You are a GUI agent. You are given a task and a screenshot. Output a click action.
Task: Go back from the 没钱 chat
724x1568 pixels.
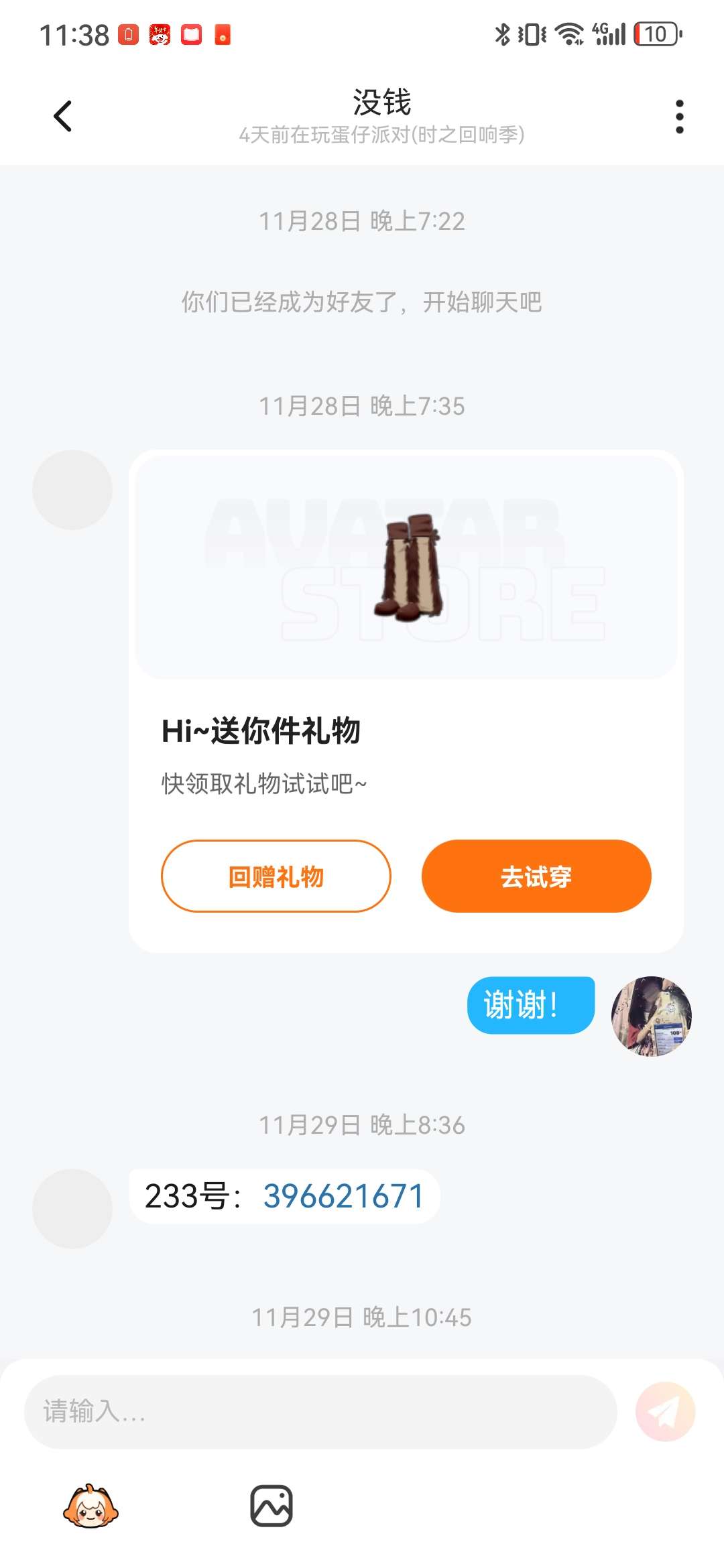pos(62,117)
